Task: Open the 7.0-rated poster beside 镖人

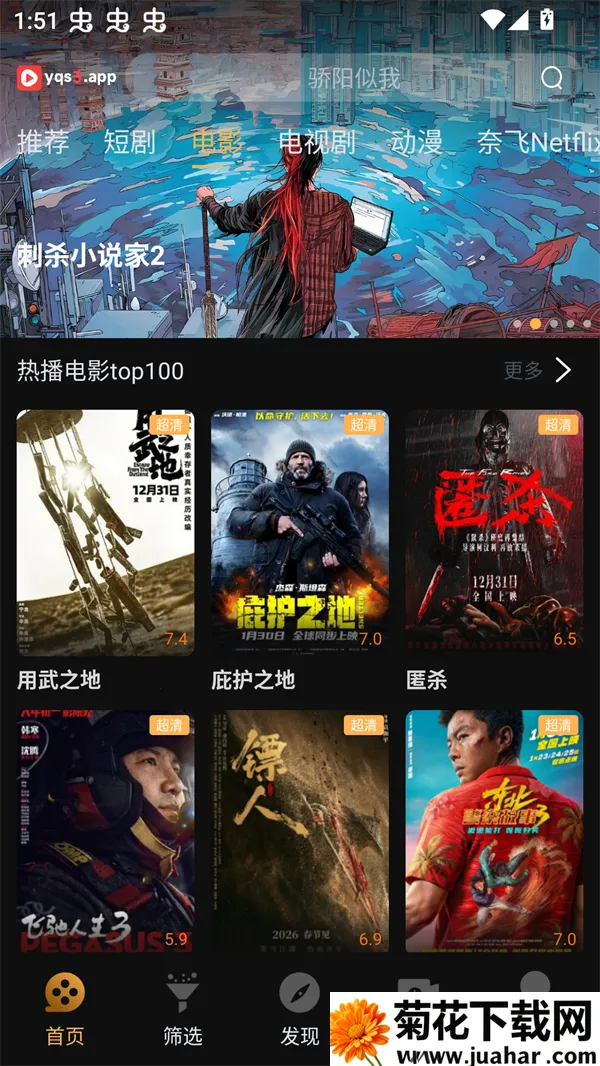Action: pyautogui.click(x=494, y=830)
